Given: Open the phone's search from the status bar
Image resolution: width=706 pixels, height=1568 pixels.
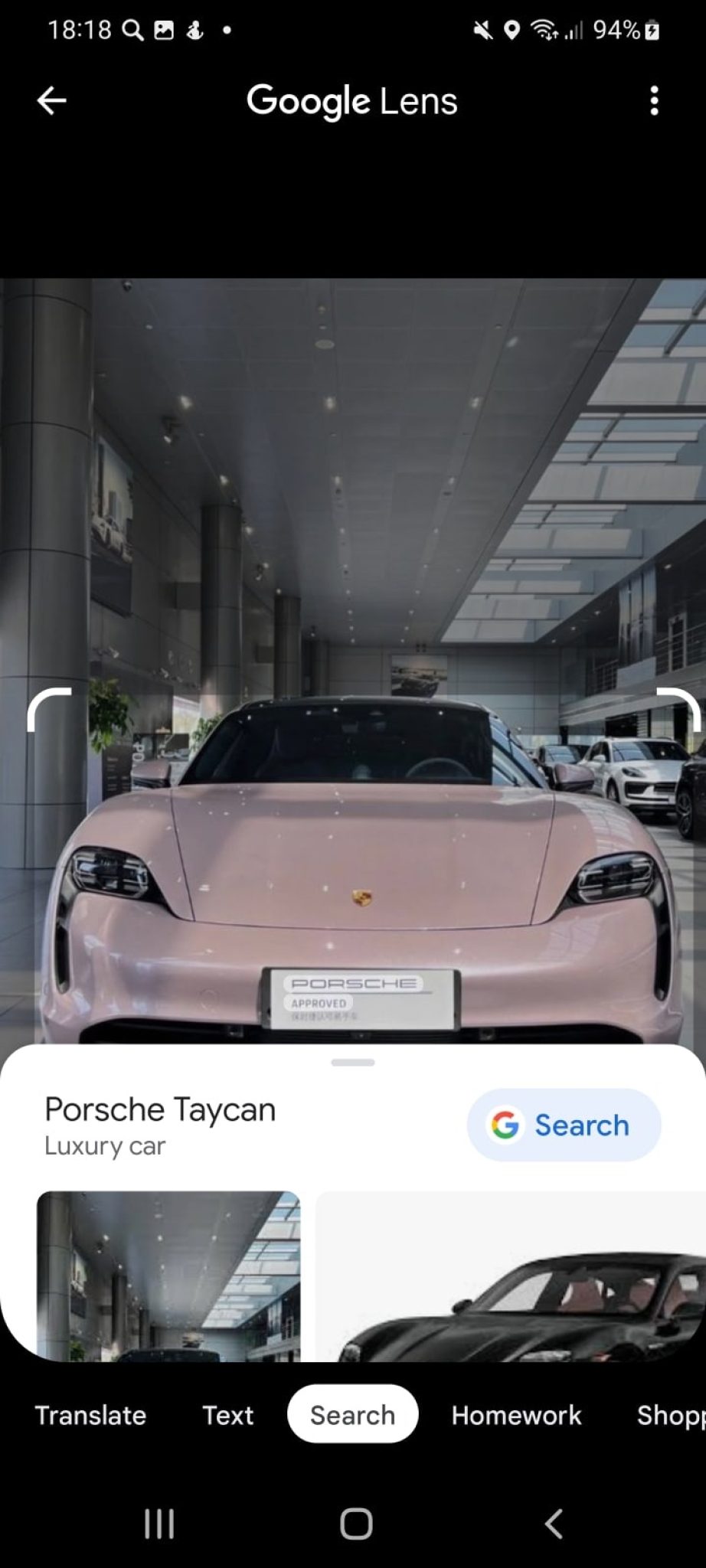Looking at the screenshot, I should pyautogui.click(x=134, y=29).
